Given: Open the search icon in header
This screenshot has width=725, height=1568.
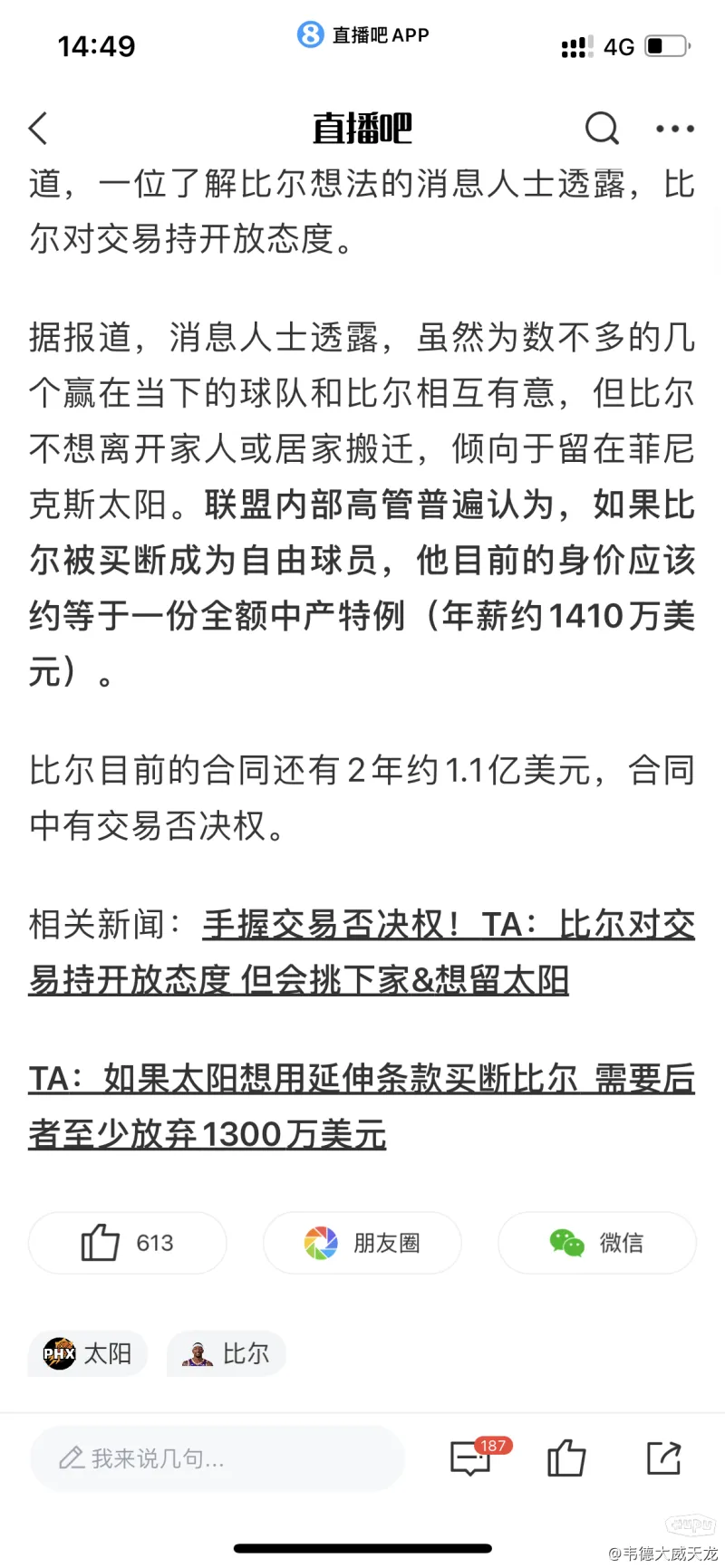Looking at the screenshot, I should click(602, 129).
